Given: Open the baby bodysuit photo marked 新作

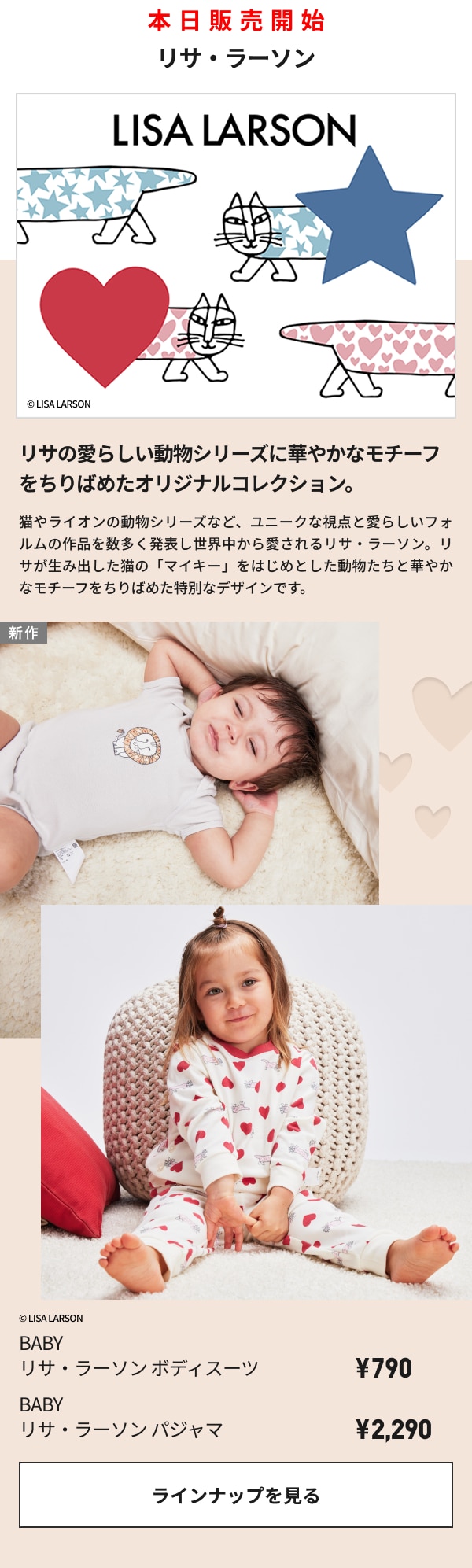Looking at the screenshot, I should click(189, 755).
